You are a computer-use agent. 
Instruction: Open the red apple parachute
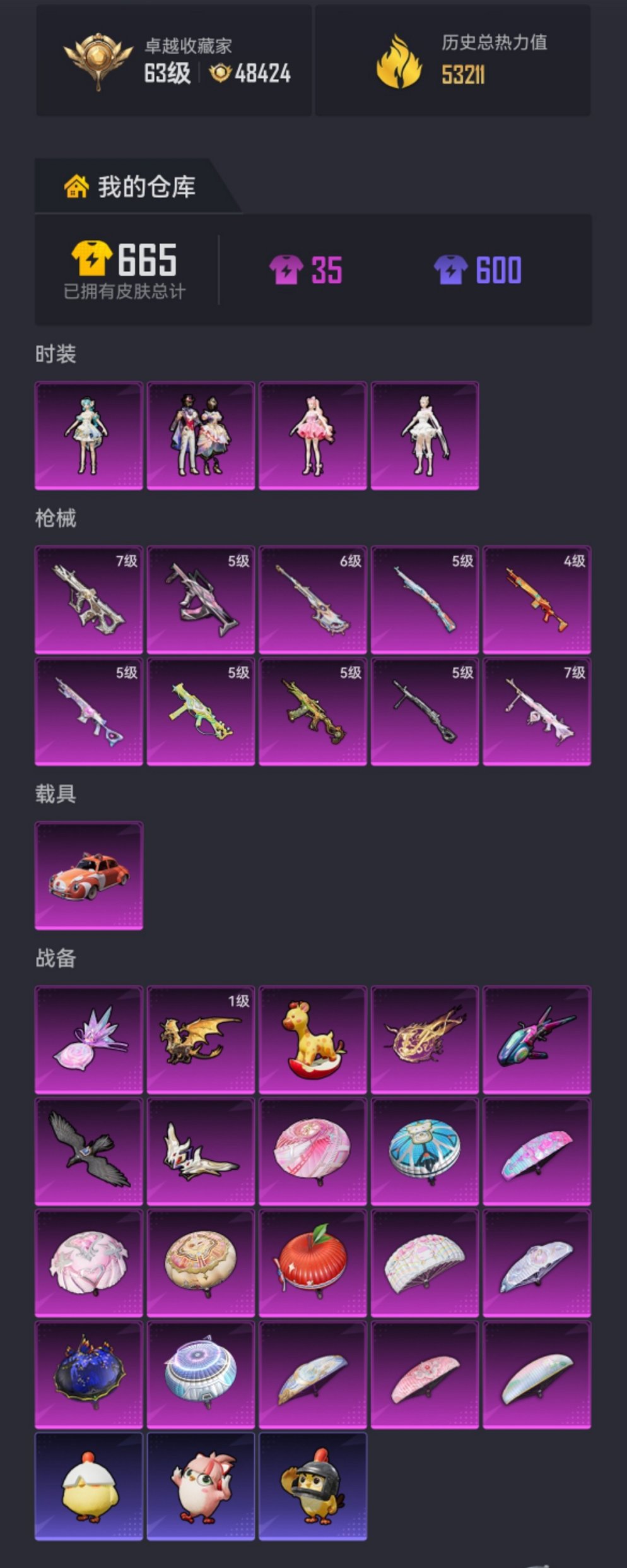[312, 1263]
